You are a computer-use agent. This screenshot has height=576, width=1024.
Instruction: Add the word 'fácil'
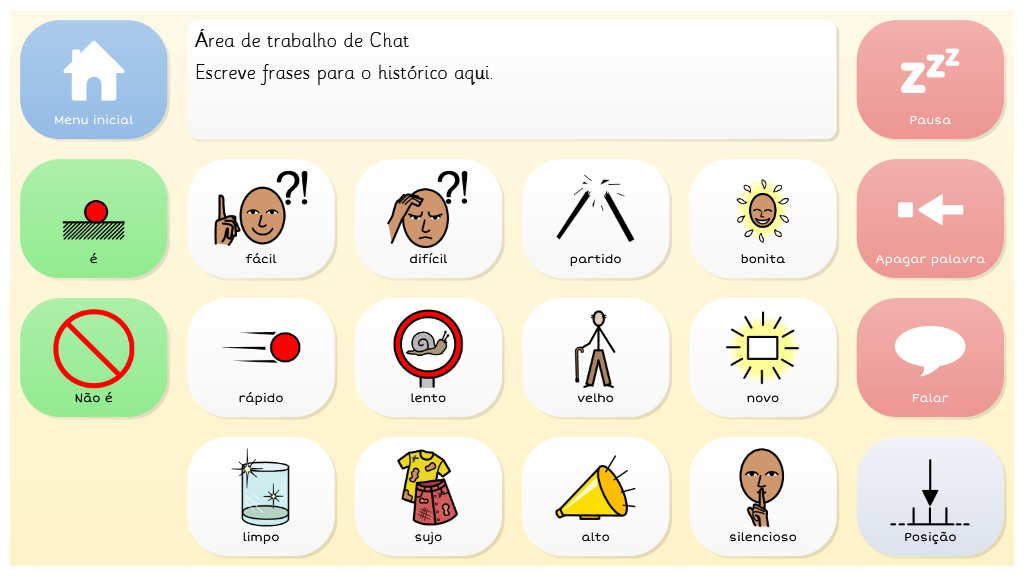coord(261,218)
